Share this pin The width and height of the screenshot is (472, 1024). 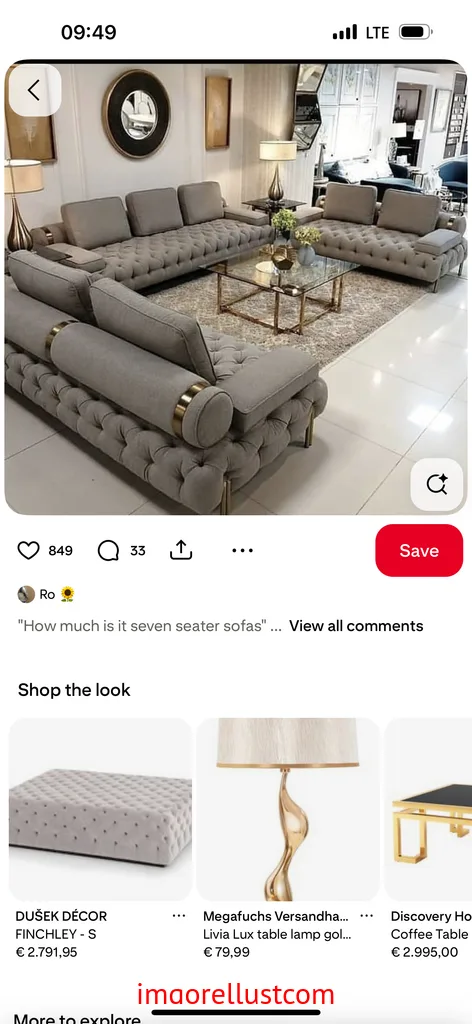coord(181,551)
